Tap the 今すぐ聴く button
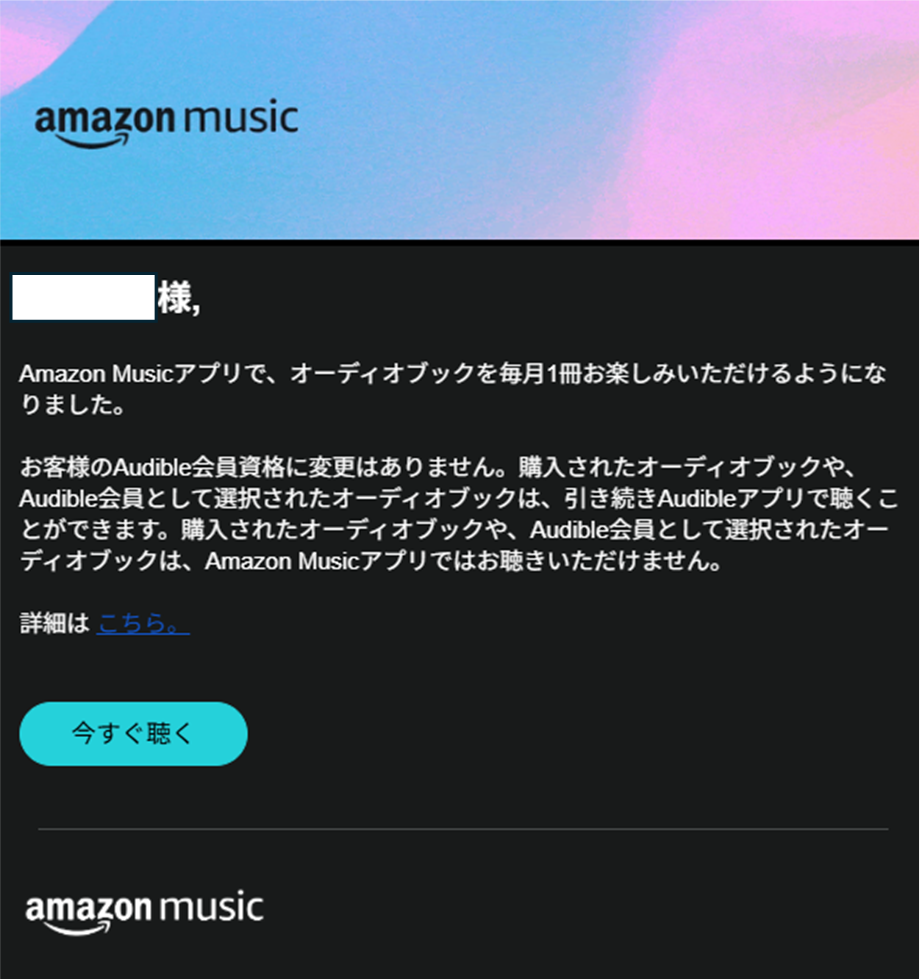This screenshot has width=920, height=980. pos(133,733)
